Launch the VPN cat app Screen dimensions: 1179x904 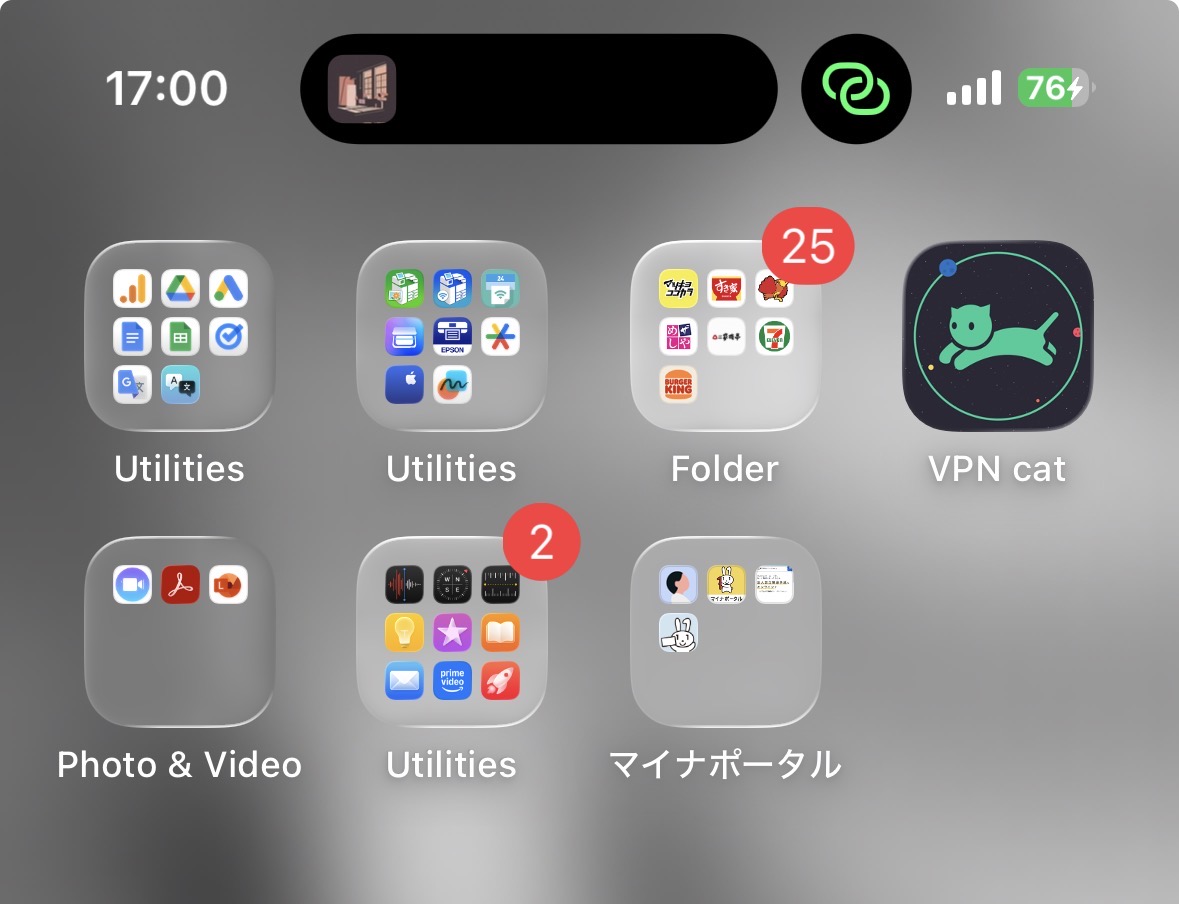pos(997,336)
